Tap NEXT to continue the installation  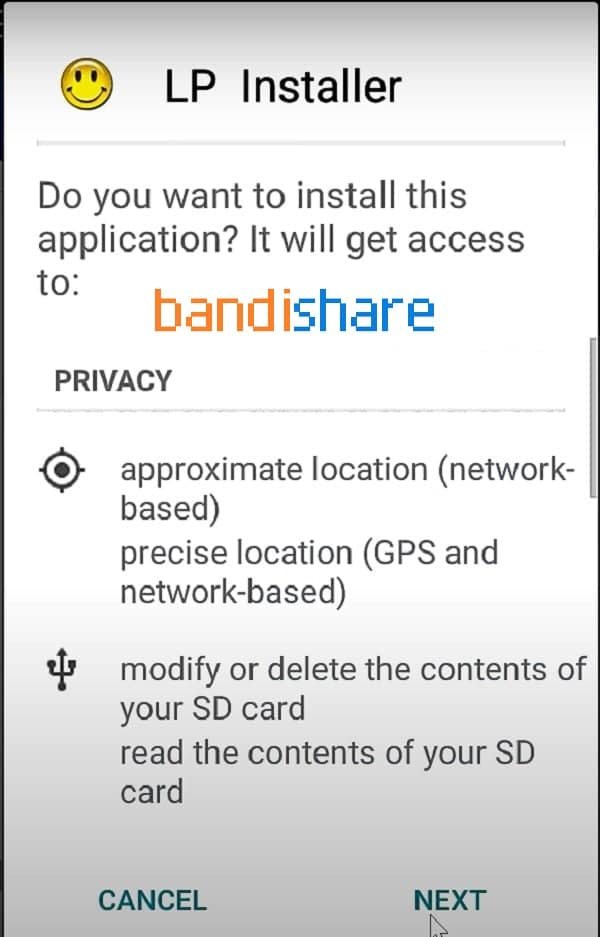coord(449,900)
